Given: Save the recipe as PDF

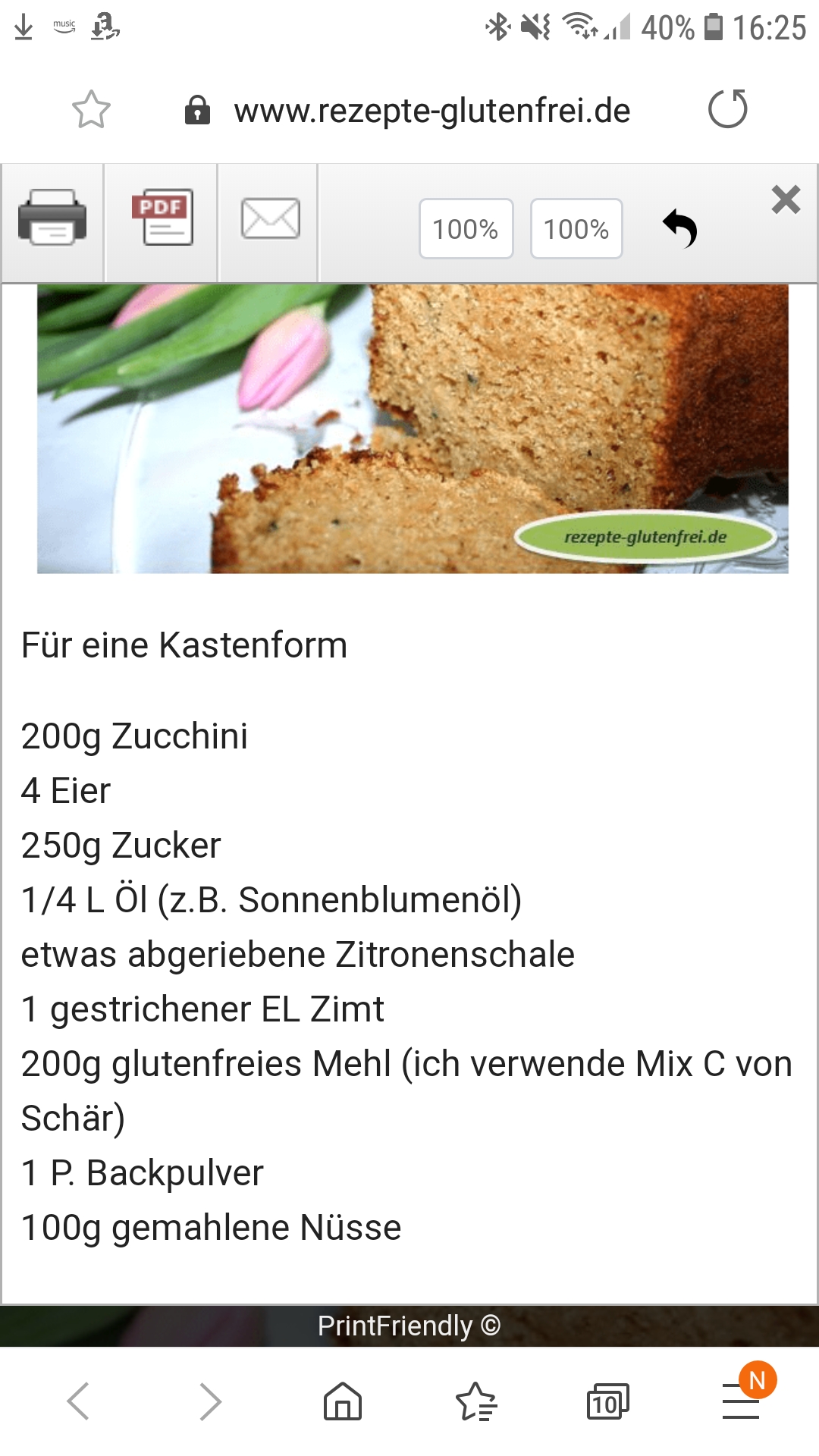Looking at the screenshot, I should tap(162, 218).
